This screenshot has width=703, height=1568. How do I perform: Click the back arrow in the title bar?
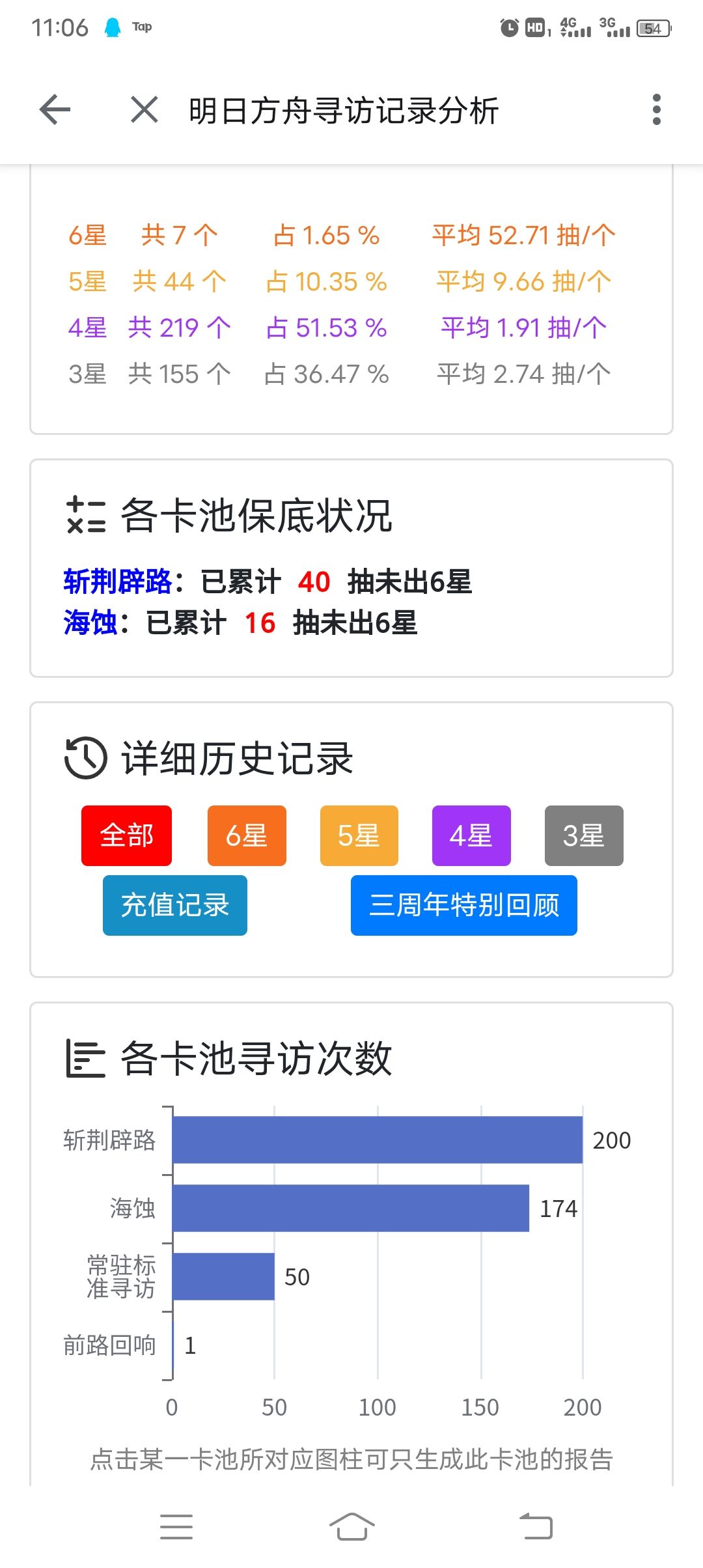tap(55, 109)
